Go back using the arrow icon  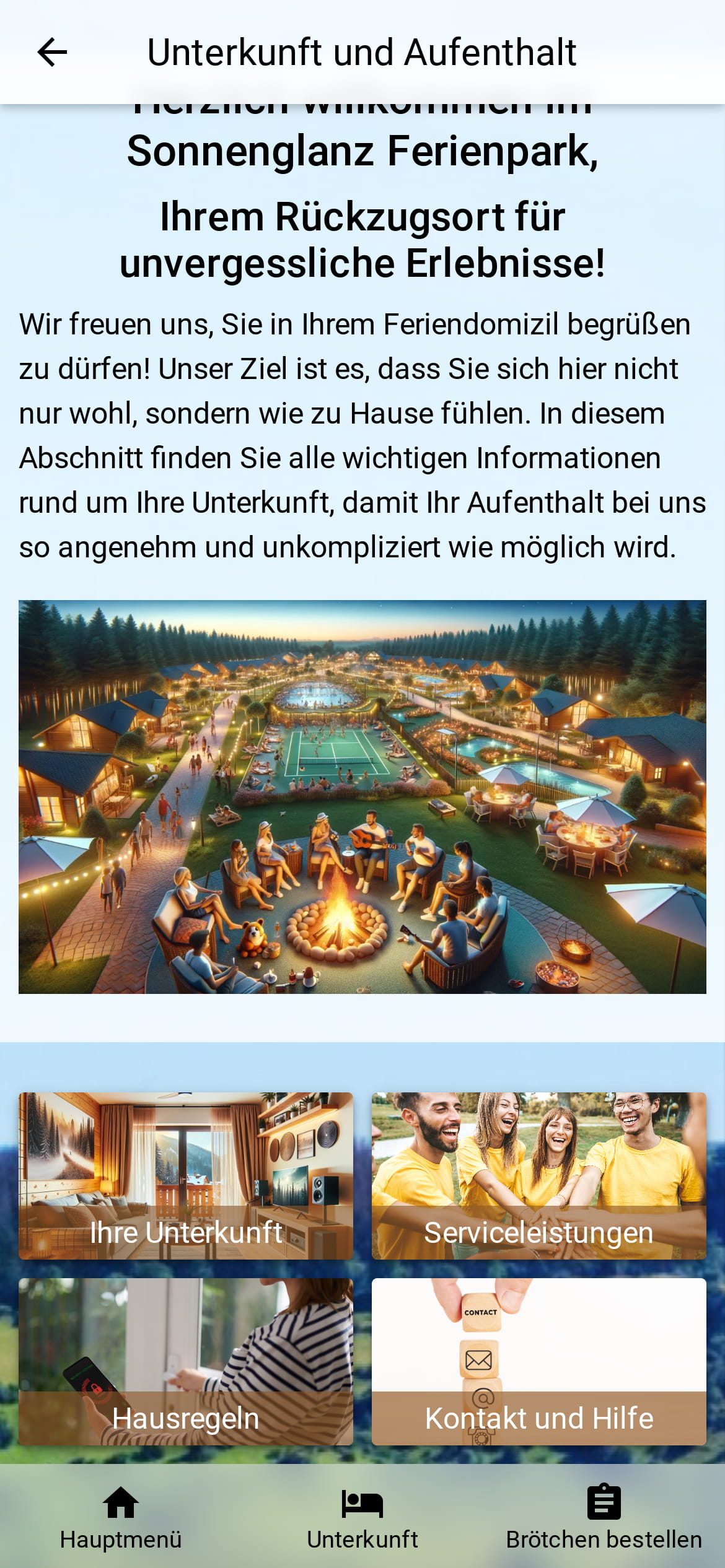tap(52, 52)
